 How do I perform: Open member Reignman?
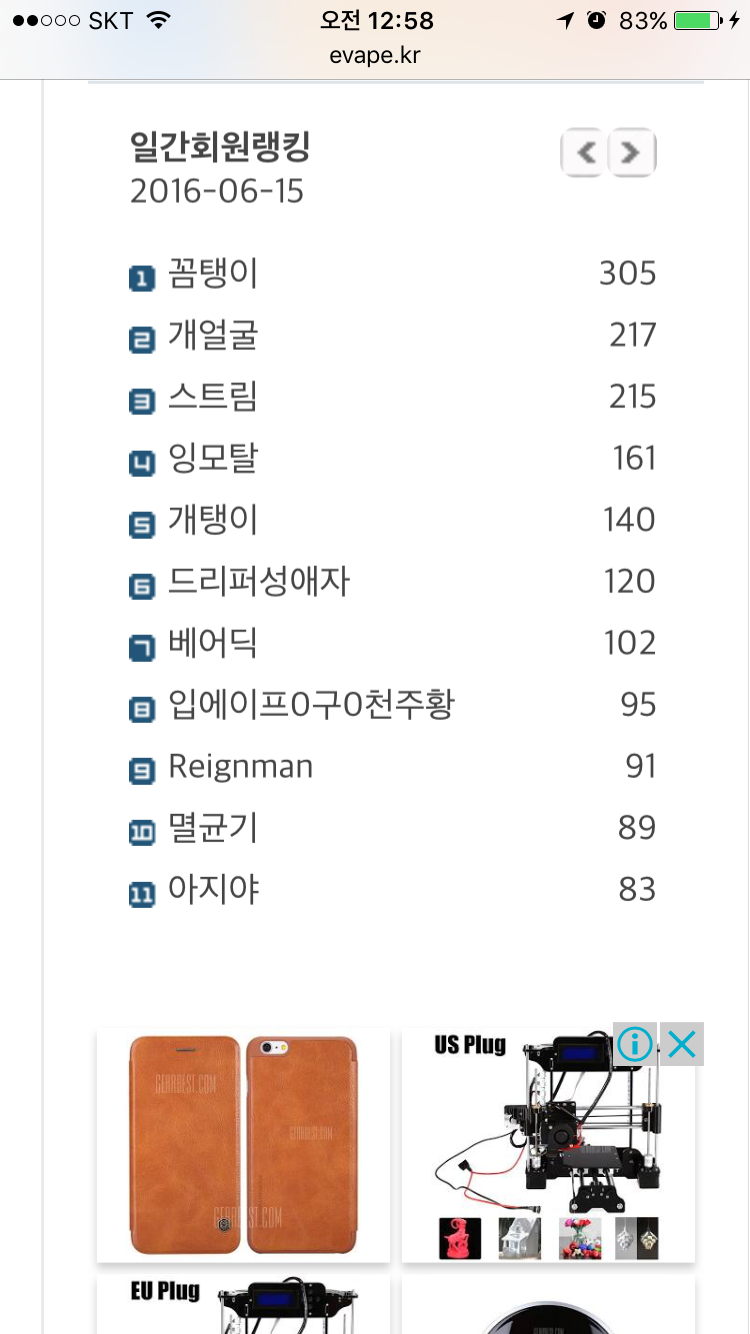pos(241,767)
